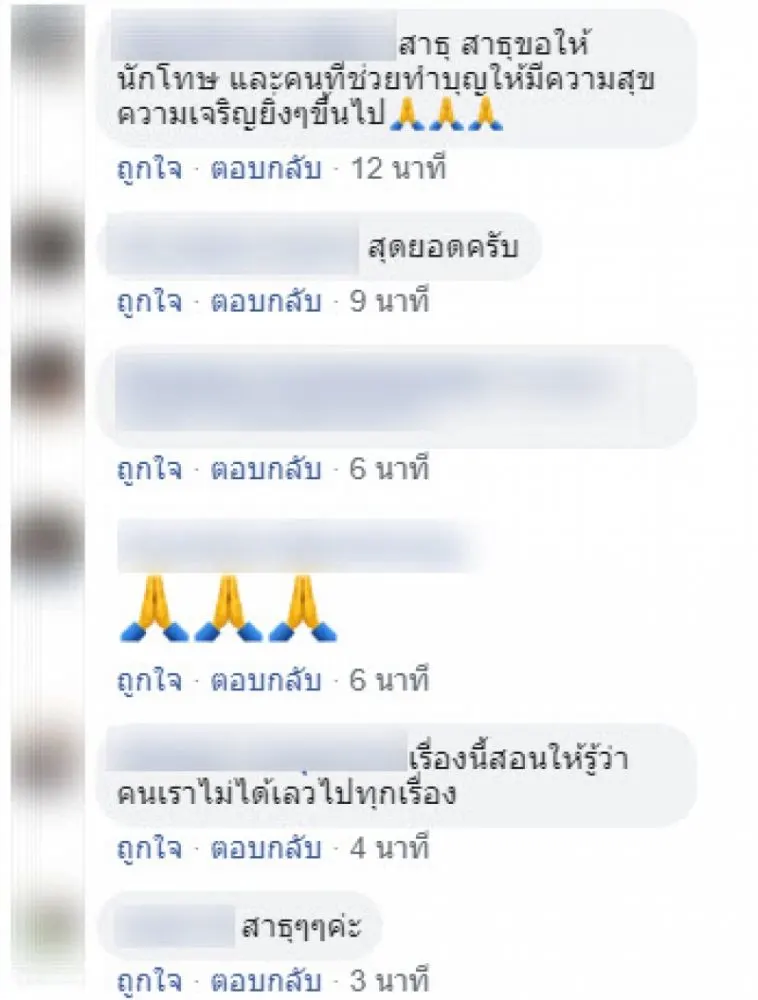Like the comment 'เรื่องนี้สอนให้รู้ว่า'
Screen dimensions: 758x1000
coord(149,850)
